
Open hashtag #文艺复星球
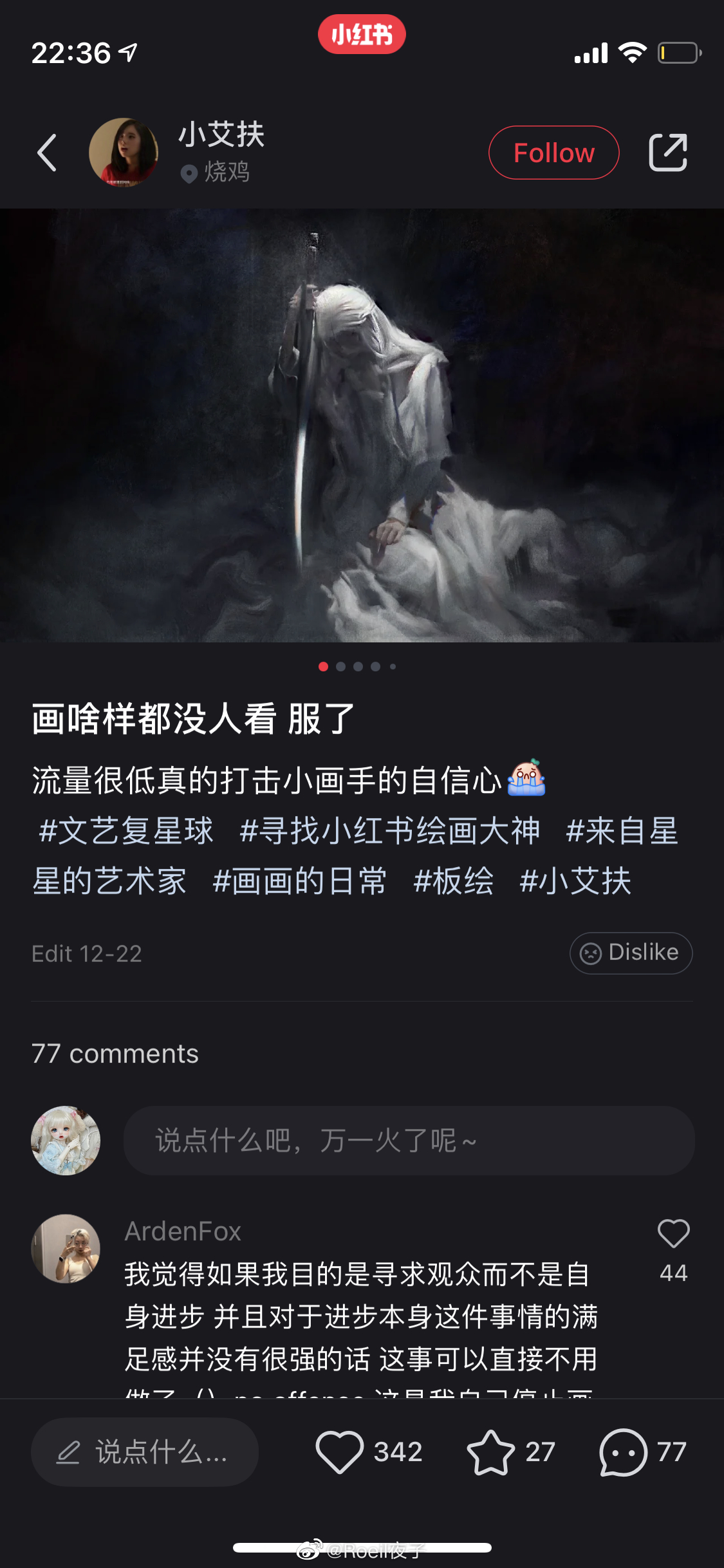click(x=125, y=830)
